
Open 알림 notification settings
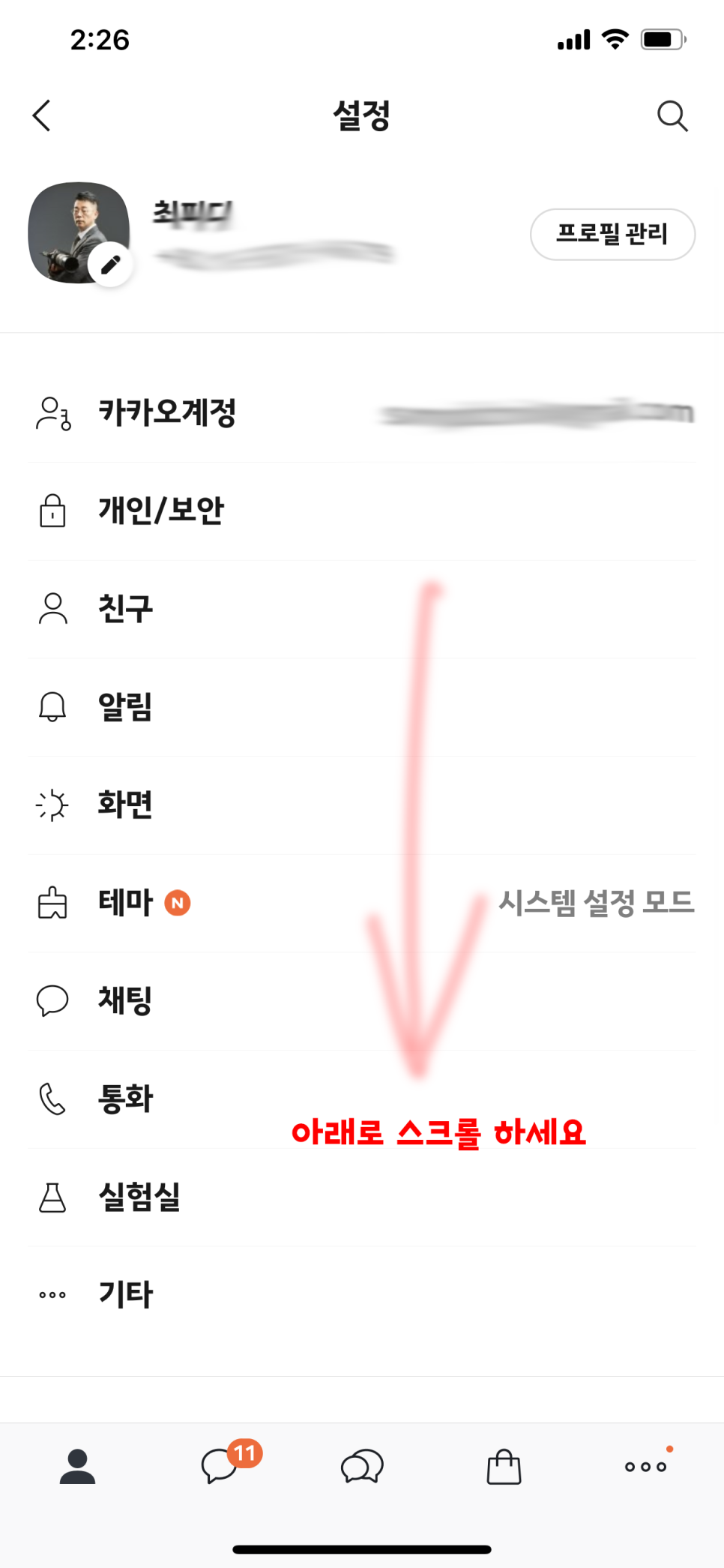[x=362, y=707]
